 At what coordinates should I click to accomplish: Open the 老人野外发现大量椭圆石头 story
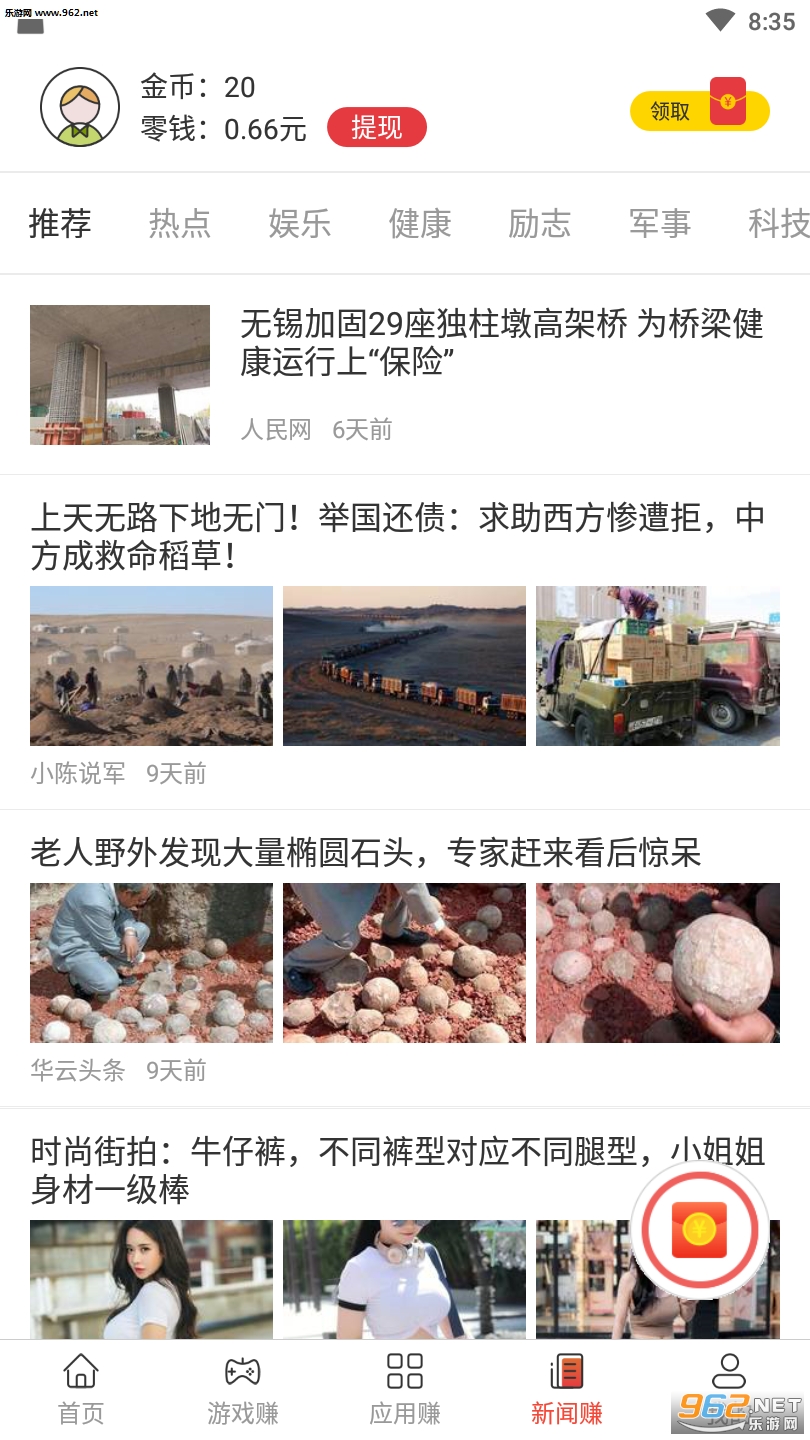tap(366, 853)
